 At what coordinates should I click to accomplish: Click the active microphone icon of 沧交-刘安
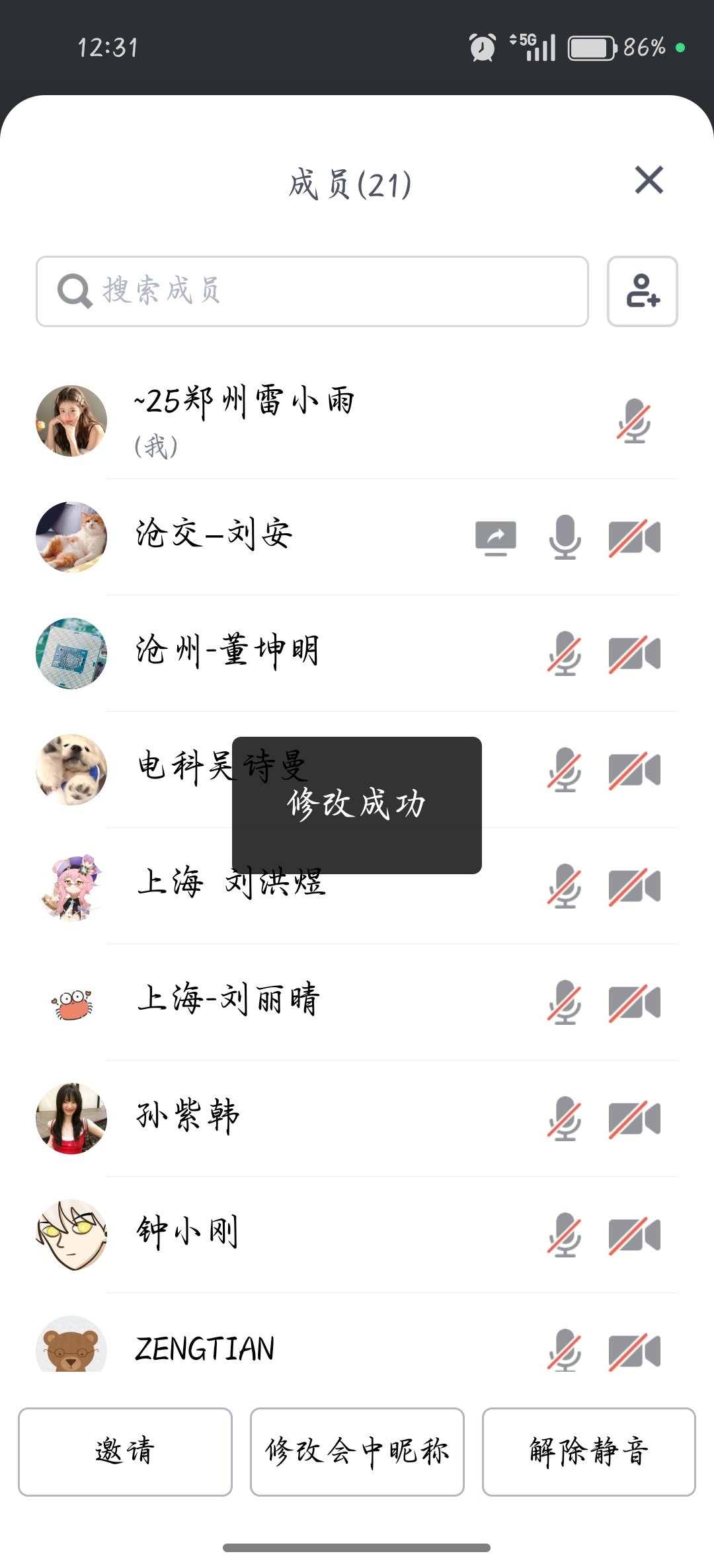[565, 538]
